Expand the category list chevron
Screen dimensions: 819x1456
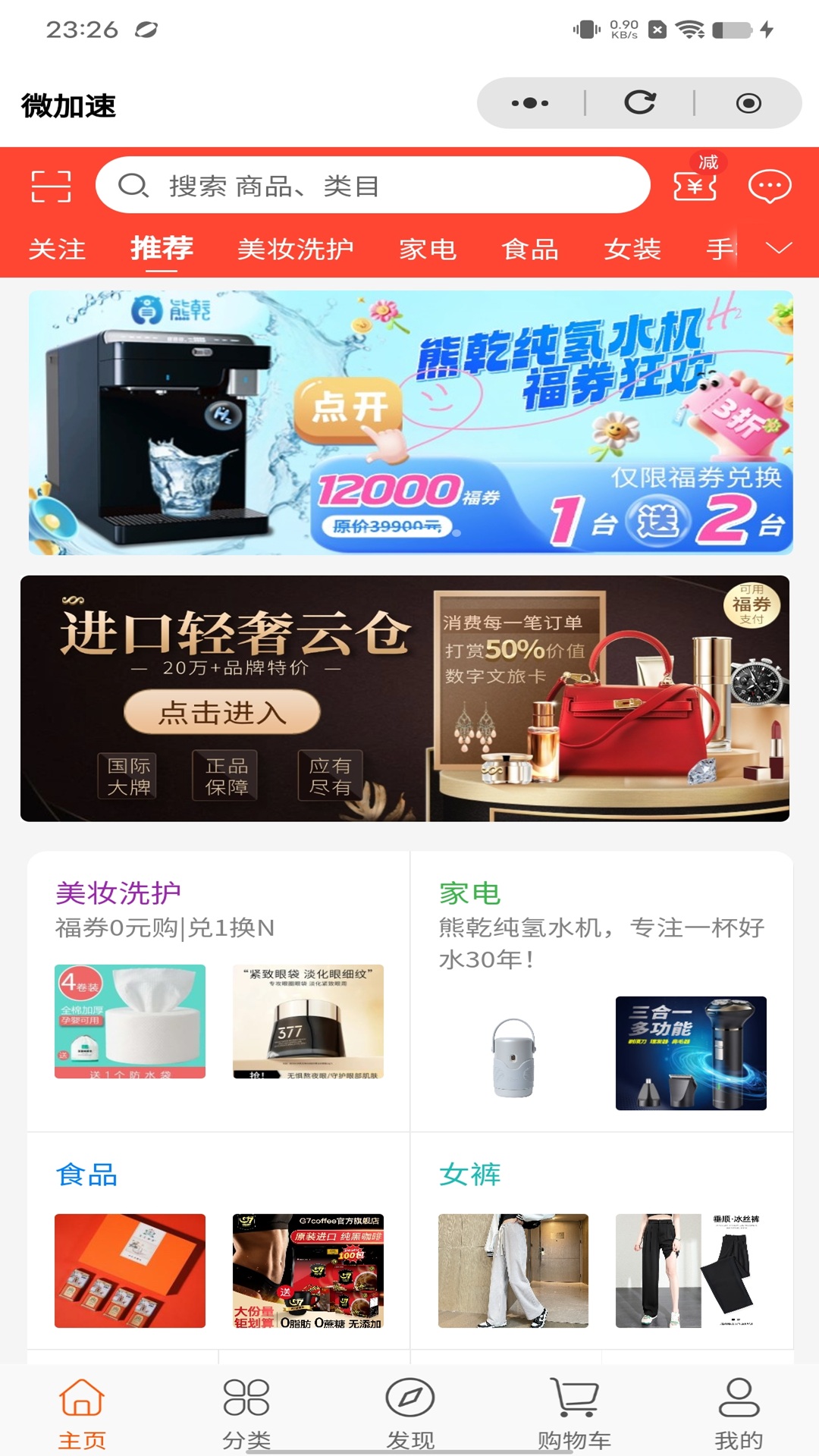[779, 248]
